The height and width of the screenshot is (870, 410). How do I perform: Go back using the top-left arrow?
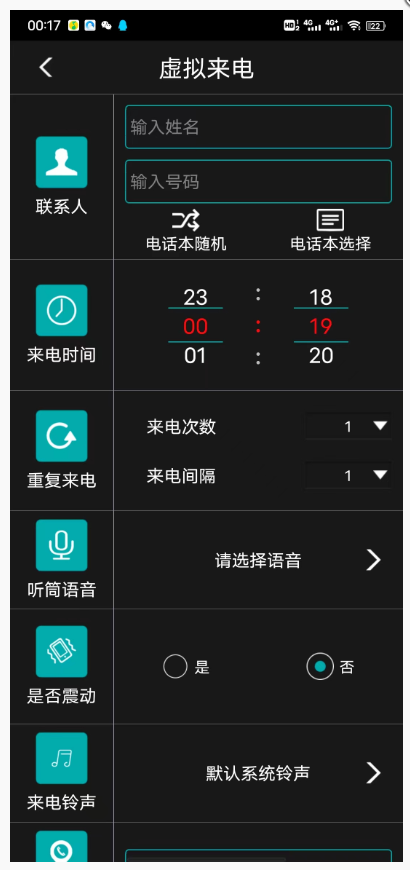(x=45, y=68)
